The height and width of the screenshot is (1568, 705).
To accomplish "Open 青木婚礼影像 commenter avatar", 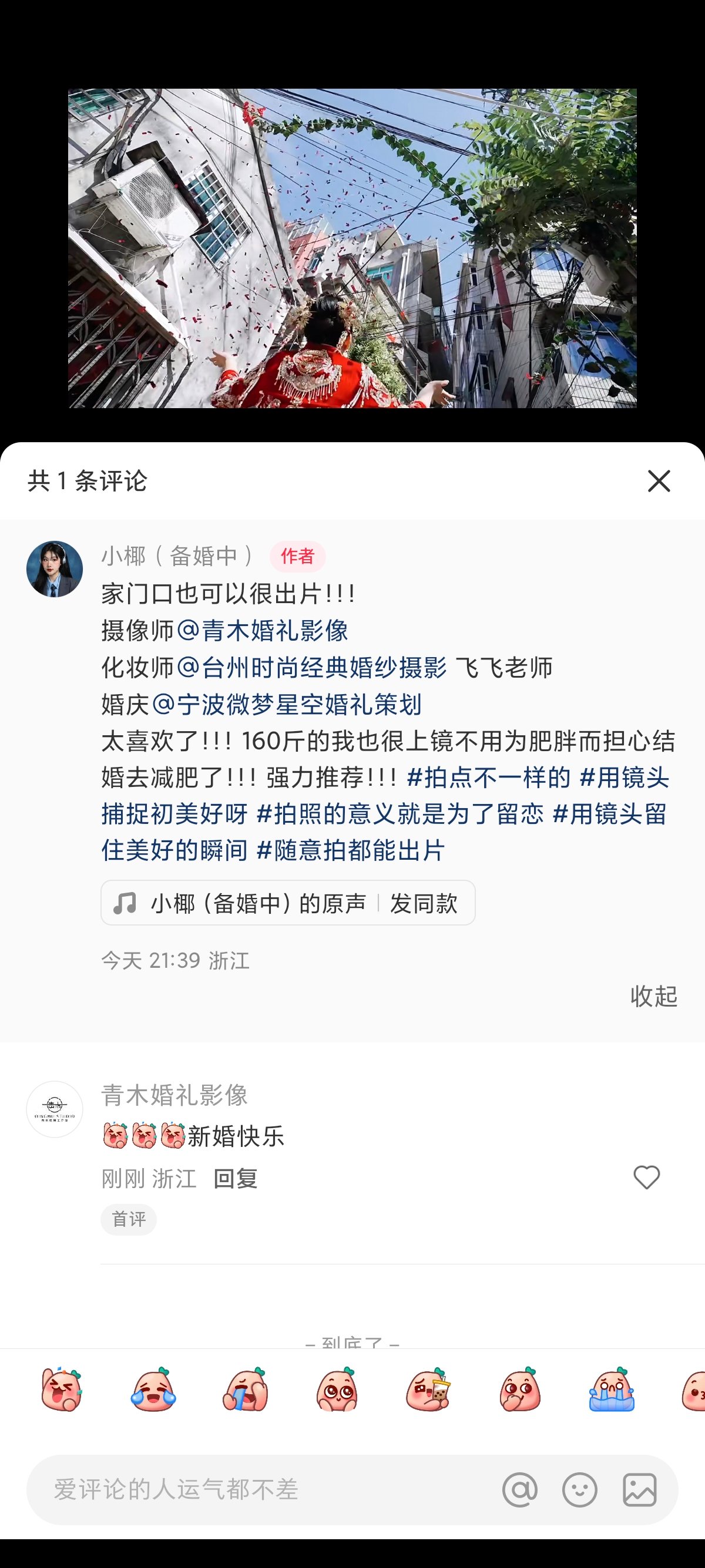I will pos(54,1109).
